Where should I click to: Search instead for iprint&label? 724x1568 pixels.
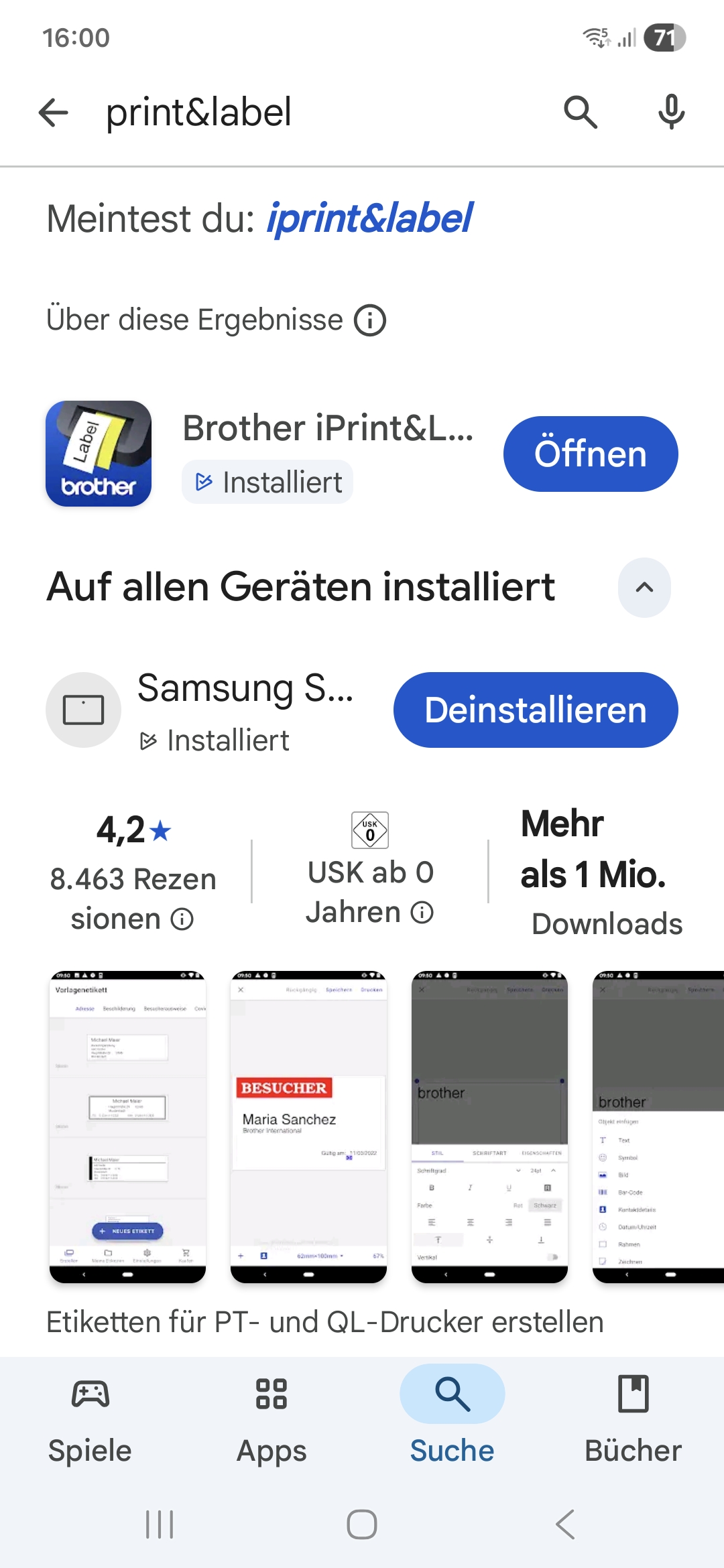(369, 218)
